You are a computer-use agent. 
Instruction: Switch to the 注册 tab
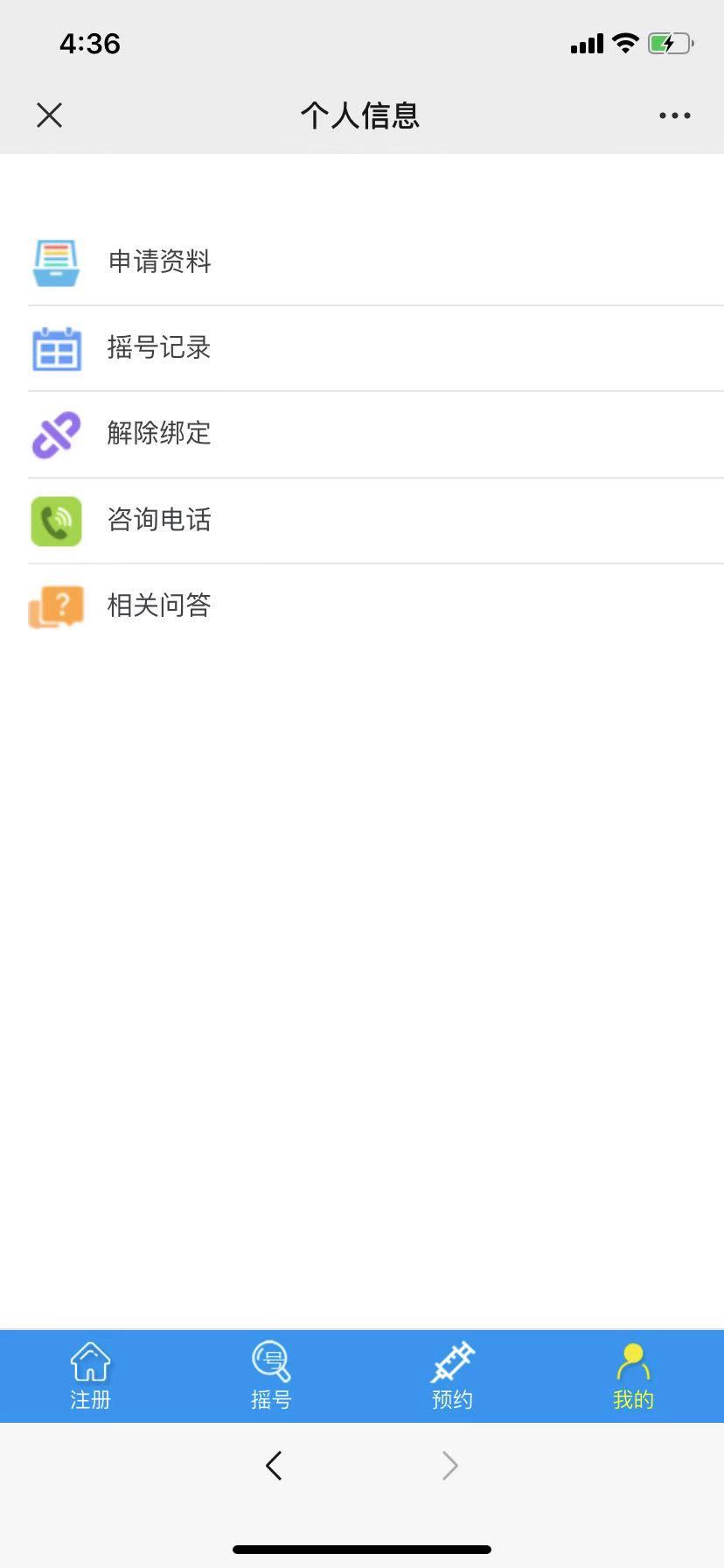[x=90, y=1375]
